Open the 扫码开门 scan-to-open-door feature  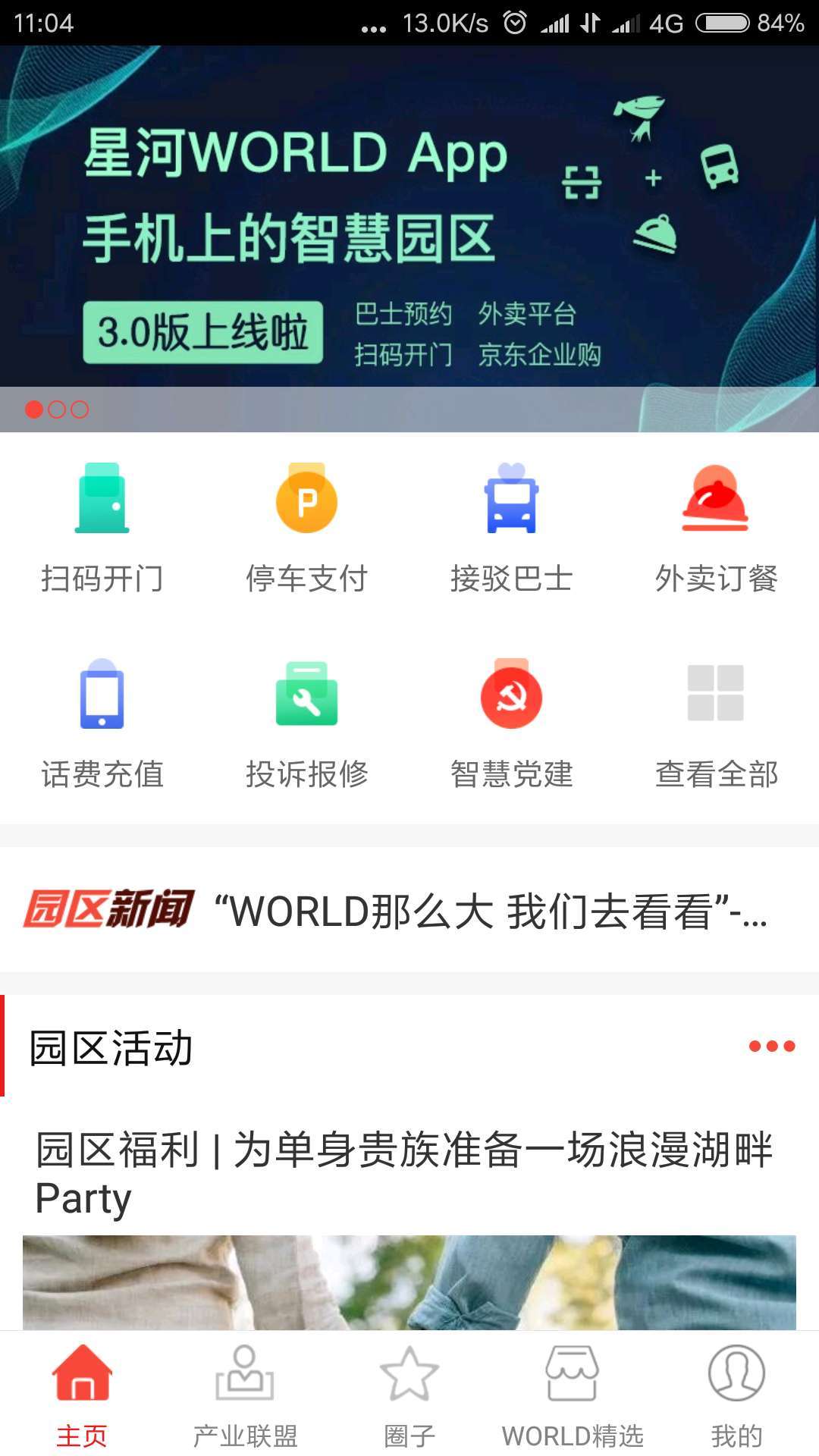[102, 527]
